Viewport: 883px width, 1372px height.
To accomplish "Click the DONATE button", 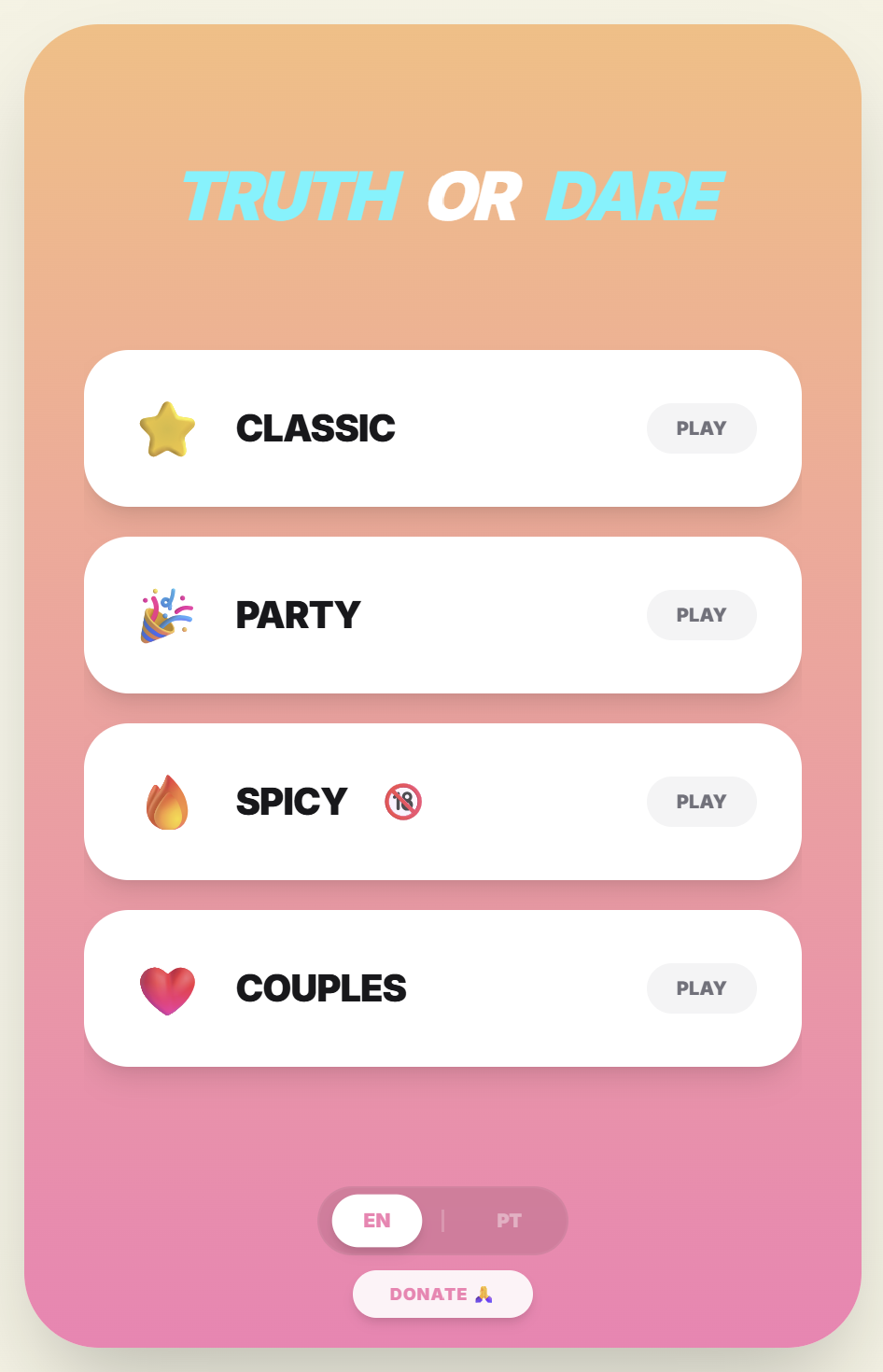I will click(x=442, y=1294).
